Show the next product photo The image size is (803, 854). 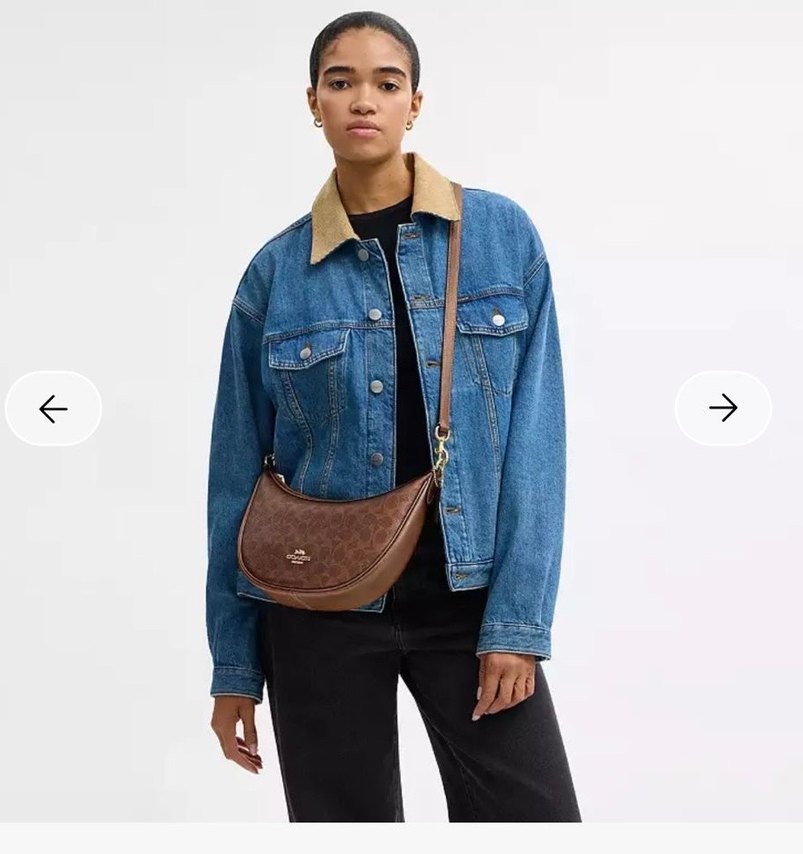point(722,407)
